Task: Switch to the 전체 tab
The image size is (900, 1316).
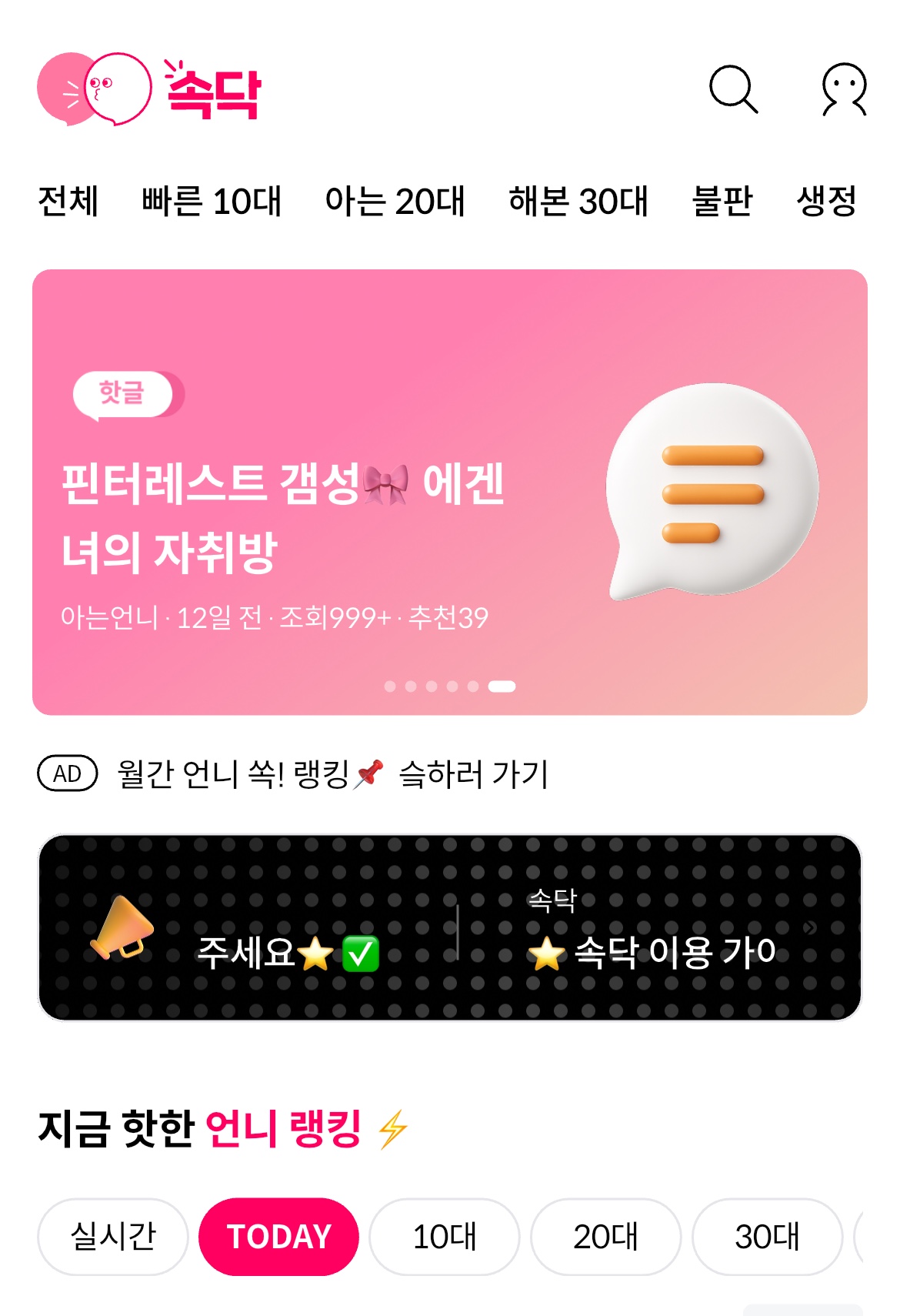Action: click(x=68, y=202)
